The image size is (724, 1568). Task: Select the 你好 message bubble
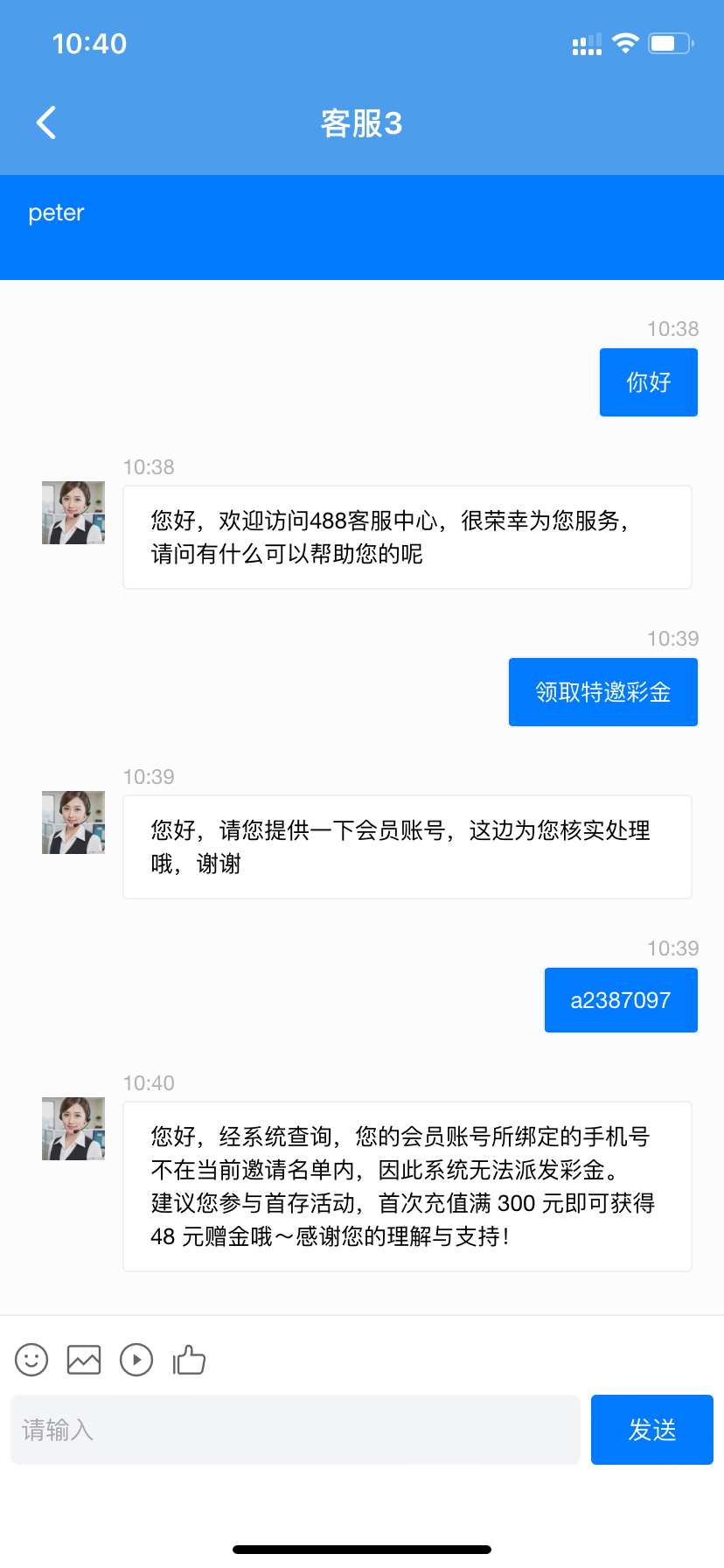tap(648, 381)
